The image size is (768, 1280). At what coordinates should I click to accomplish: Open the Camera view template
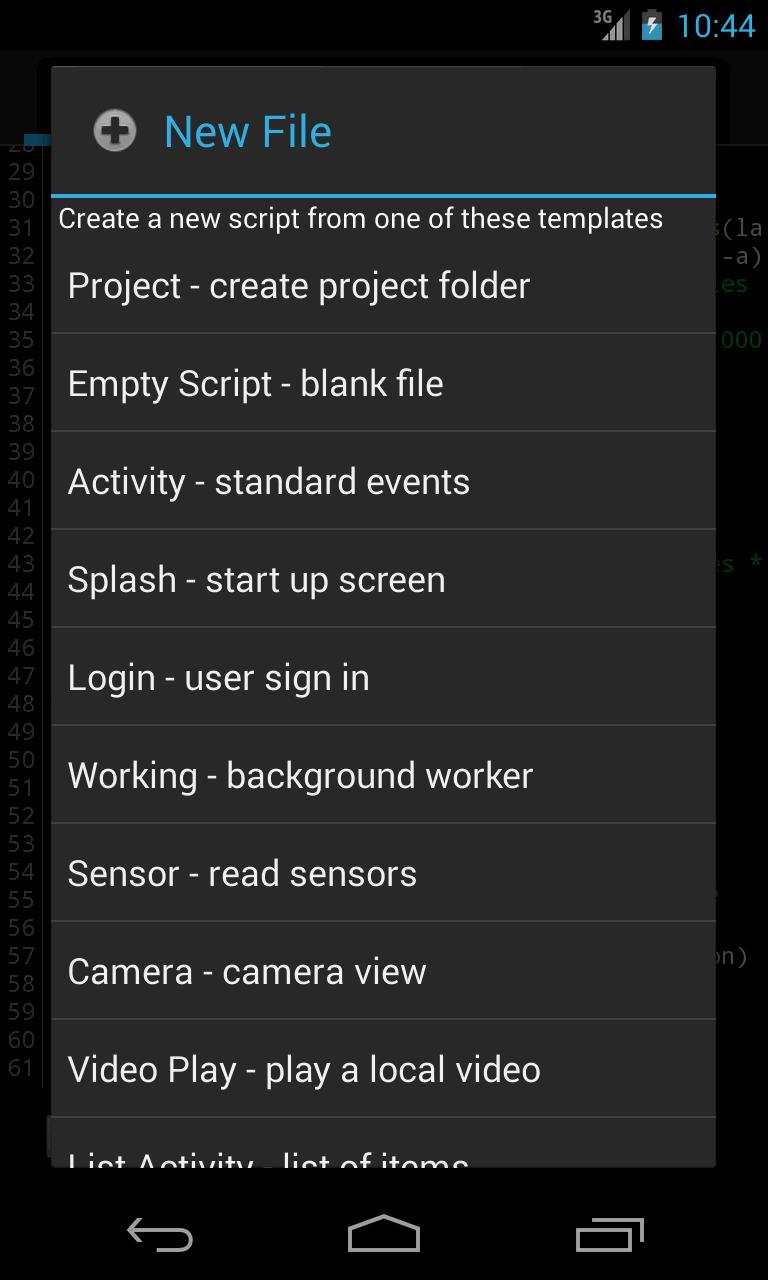point(246,970)
